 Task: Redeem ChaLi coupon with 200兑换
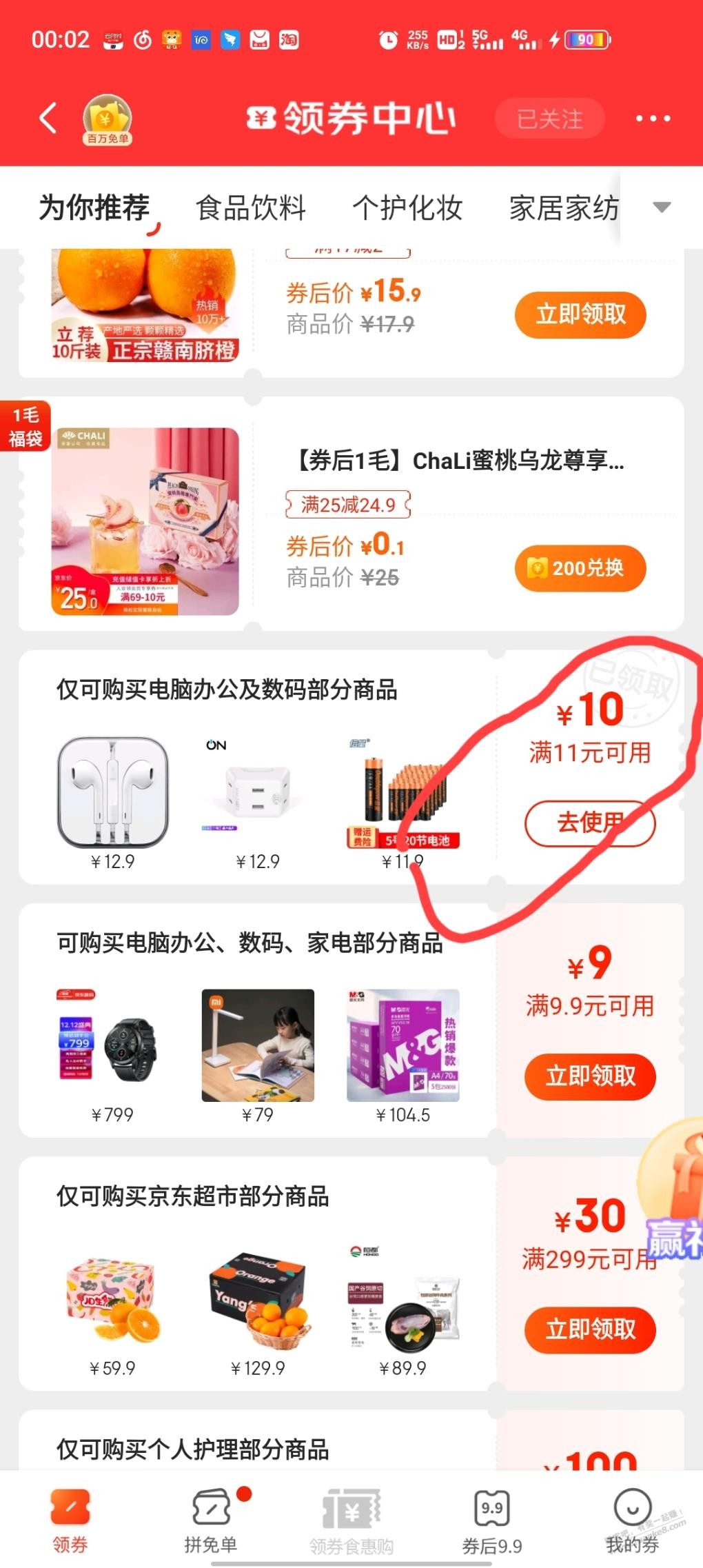pos(580,568)
